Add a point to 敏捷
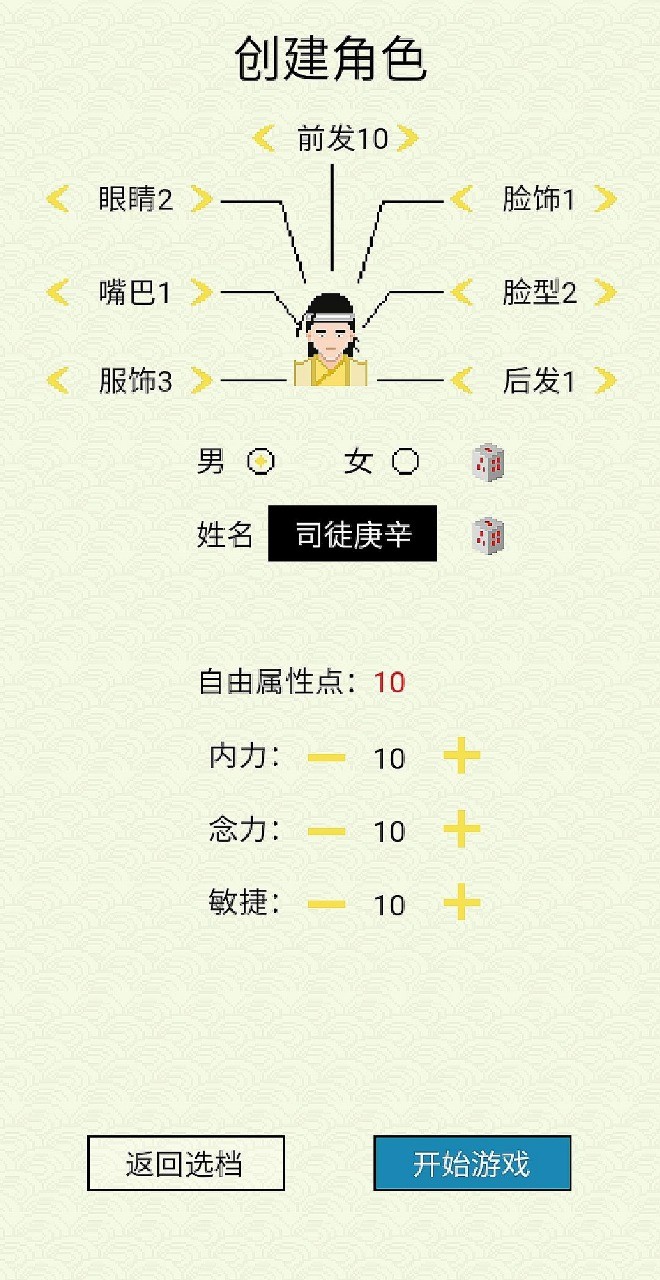The image size is (660, 1280). (462, 904)
